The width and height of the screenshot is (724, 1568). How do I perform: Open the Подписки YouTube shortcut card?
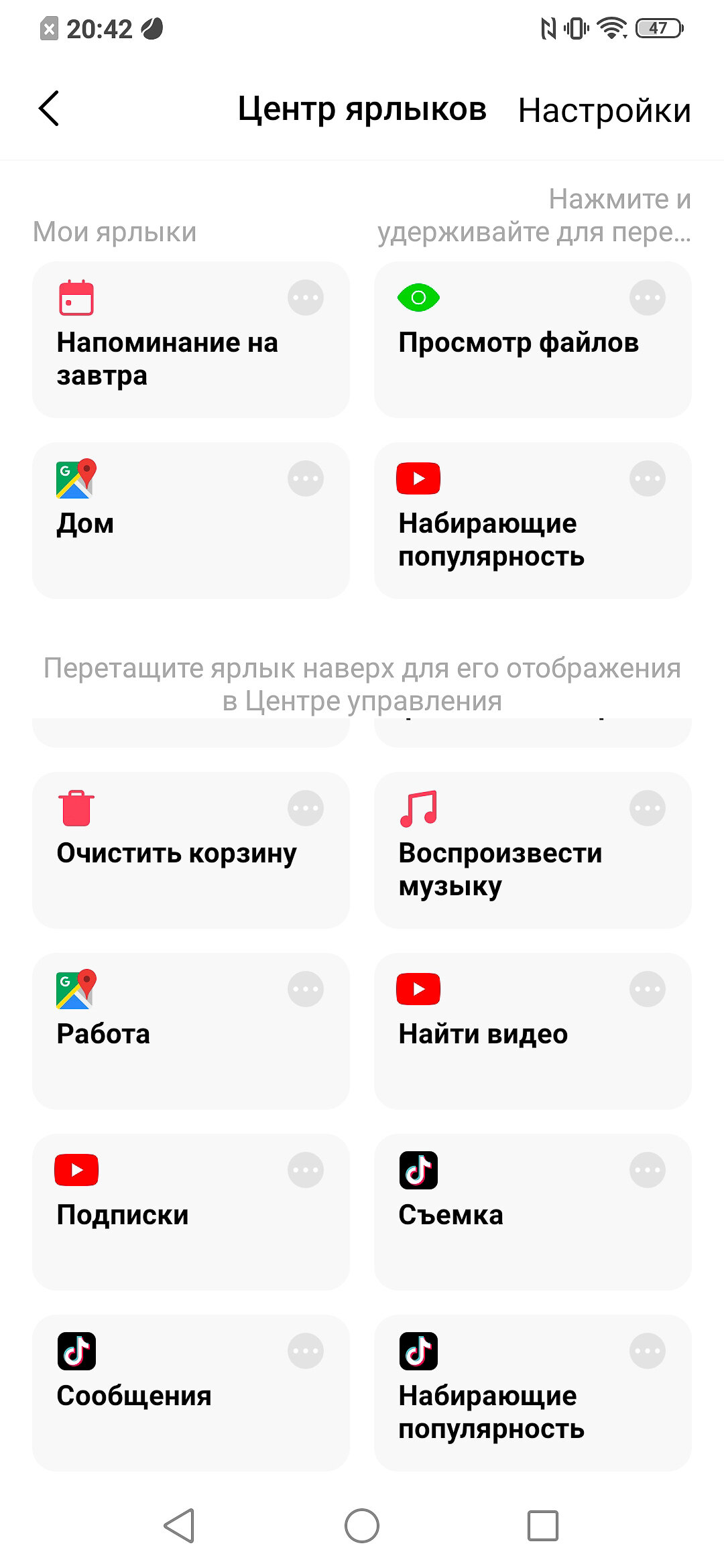191,1212
